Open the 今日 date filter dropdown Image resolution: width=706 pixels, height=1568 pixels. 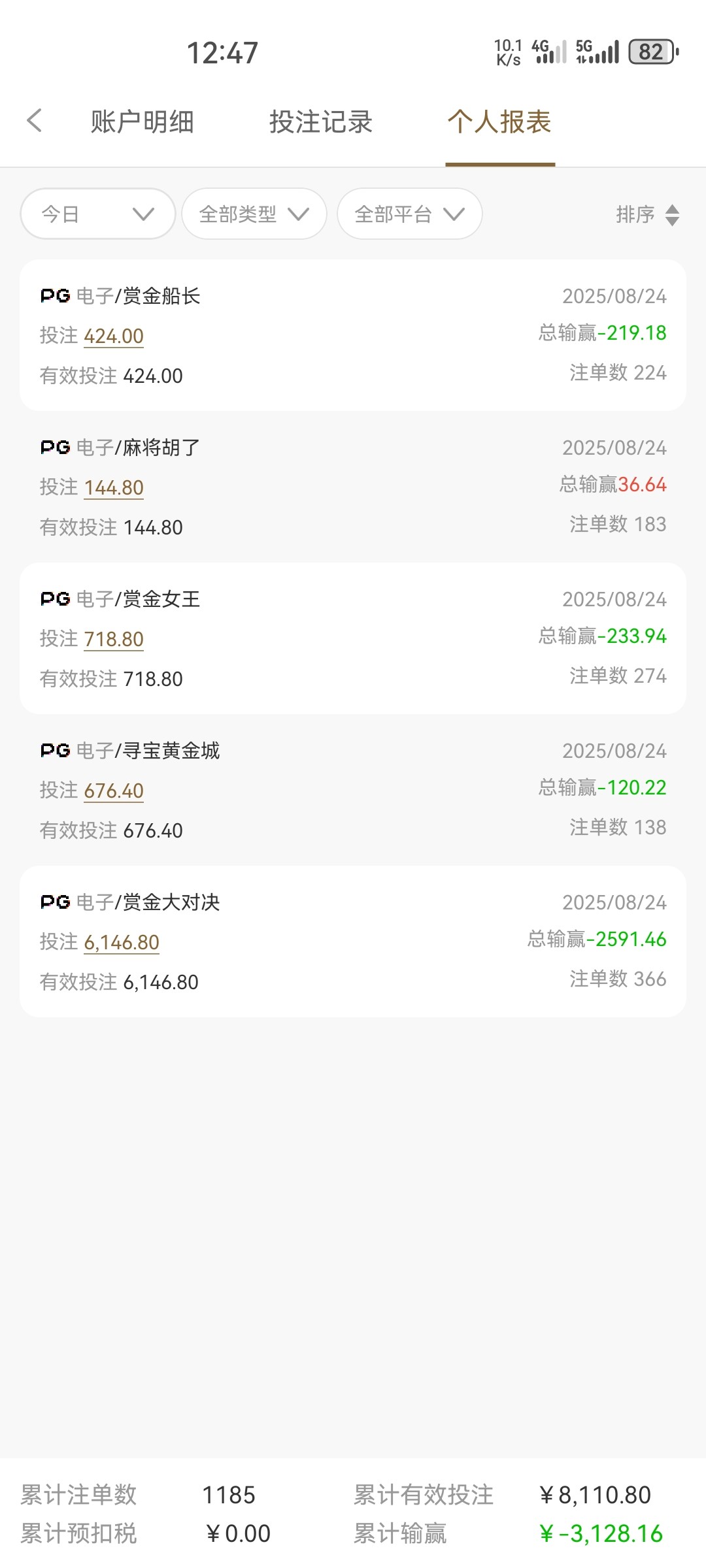click(97, 214)
